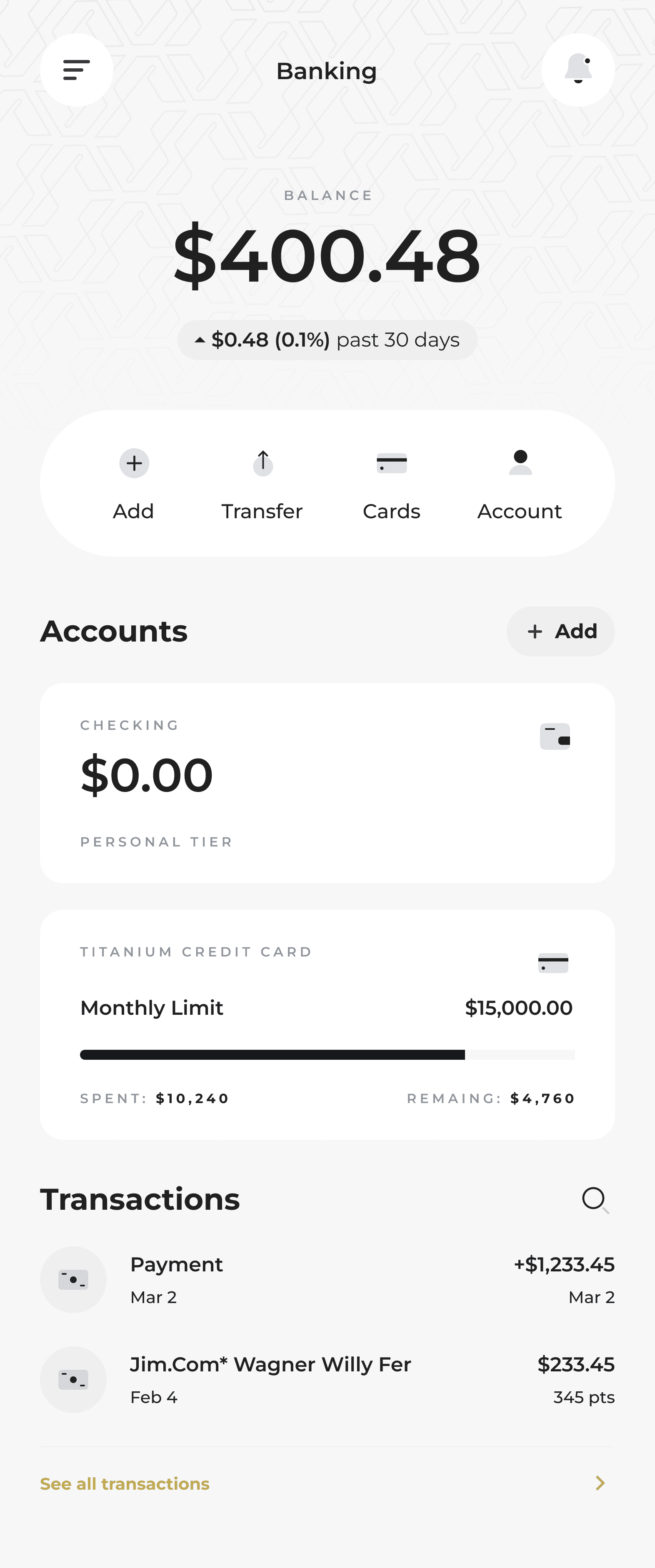Add a new account in Accounts
Image resolution: width=655 pixels, height=1568 pixels.
click(x=560, y=631)
